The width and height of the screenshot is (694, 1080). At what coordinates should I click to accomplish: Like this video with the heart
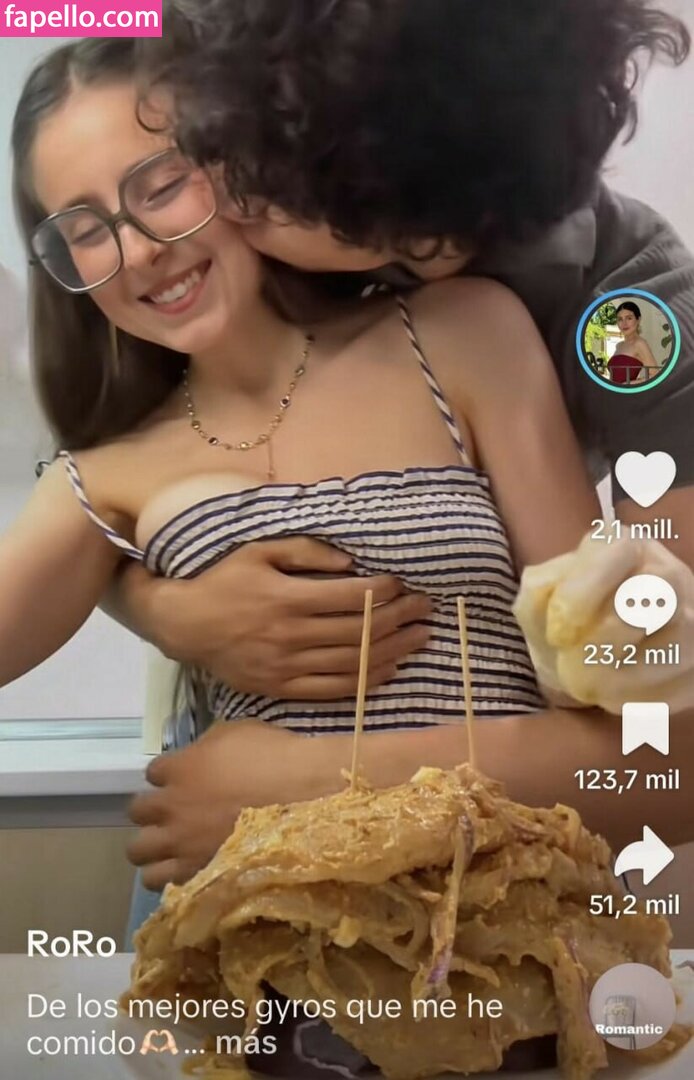[x=645, y=479]
